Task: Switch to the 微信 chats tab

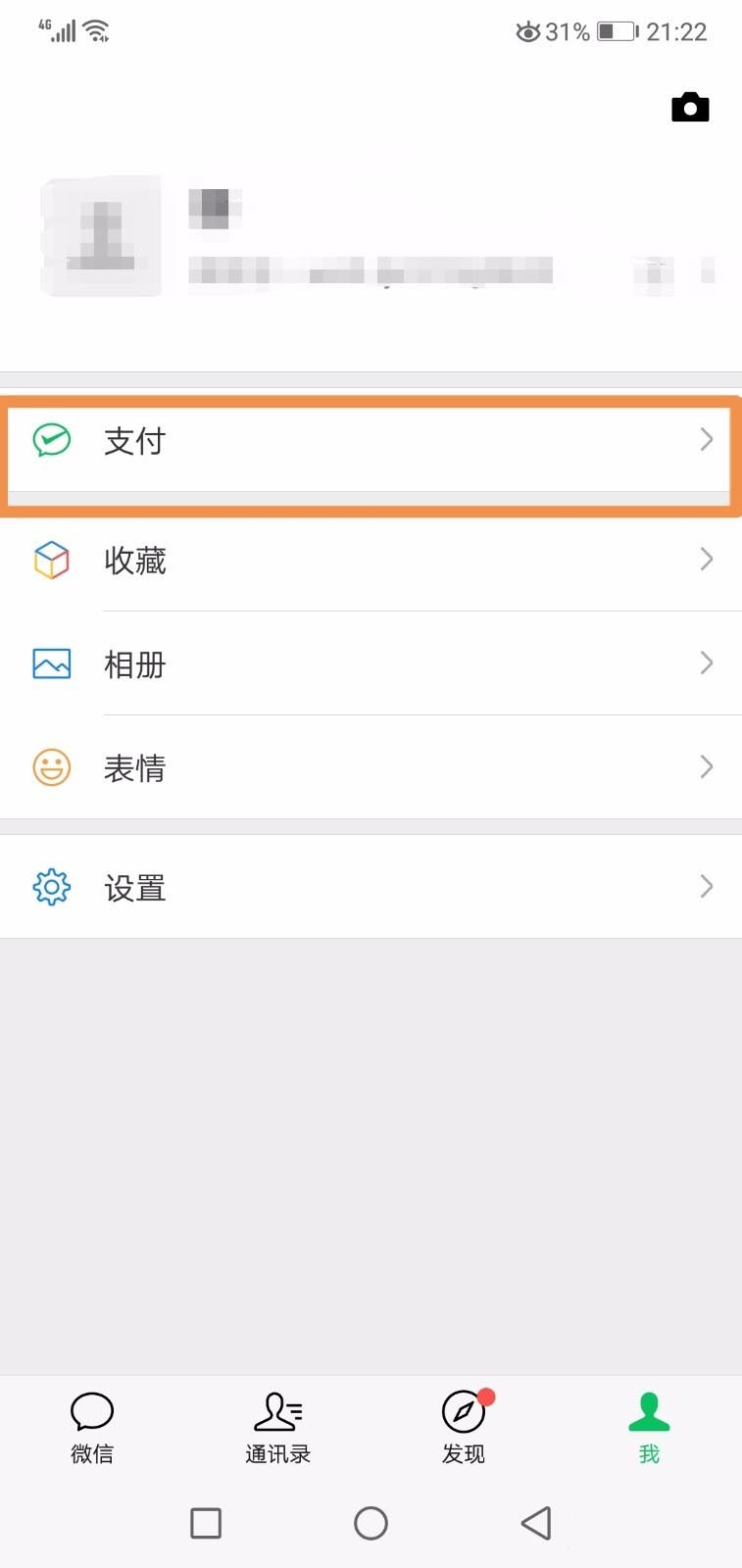Action: pyautogui.click(x=92, y=1427)
